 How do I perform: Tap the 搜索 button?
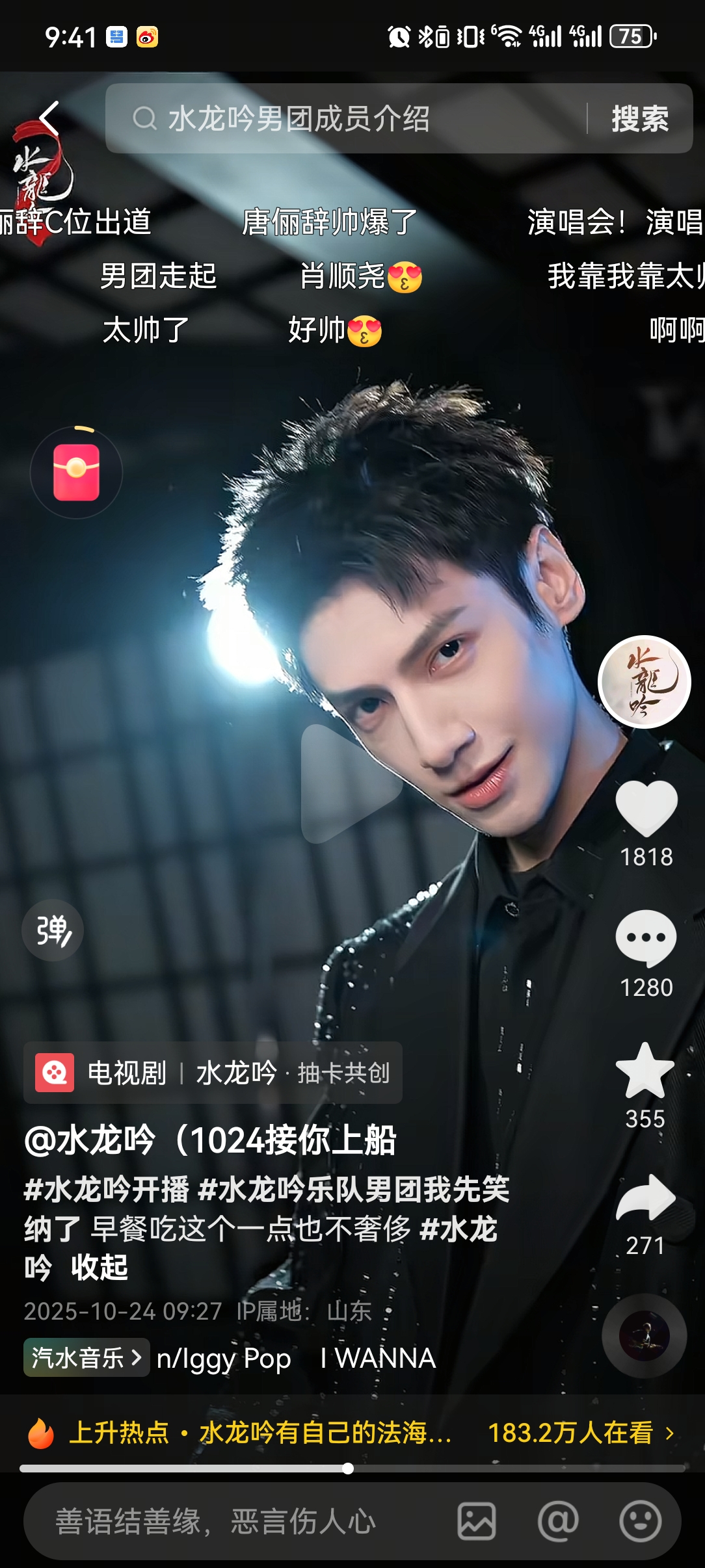pyautogui.click(x=640, y=119)
